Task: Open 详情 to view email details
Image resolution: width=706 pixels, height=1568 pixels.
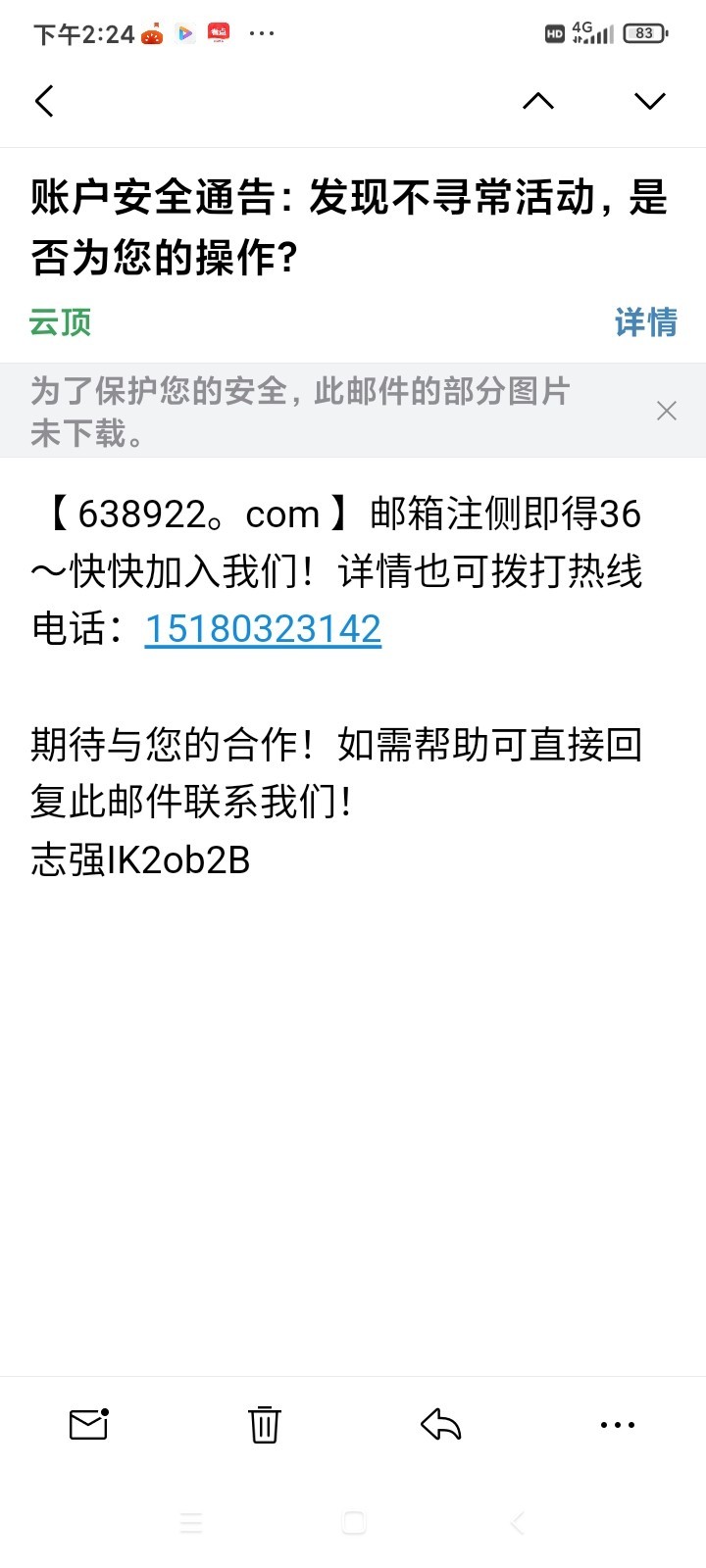Action: click(645, 322)
